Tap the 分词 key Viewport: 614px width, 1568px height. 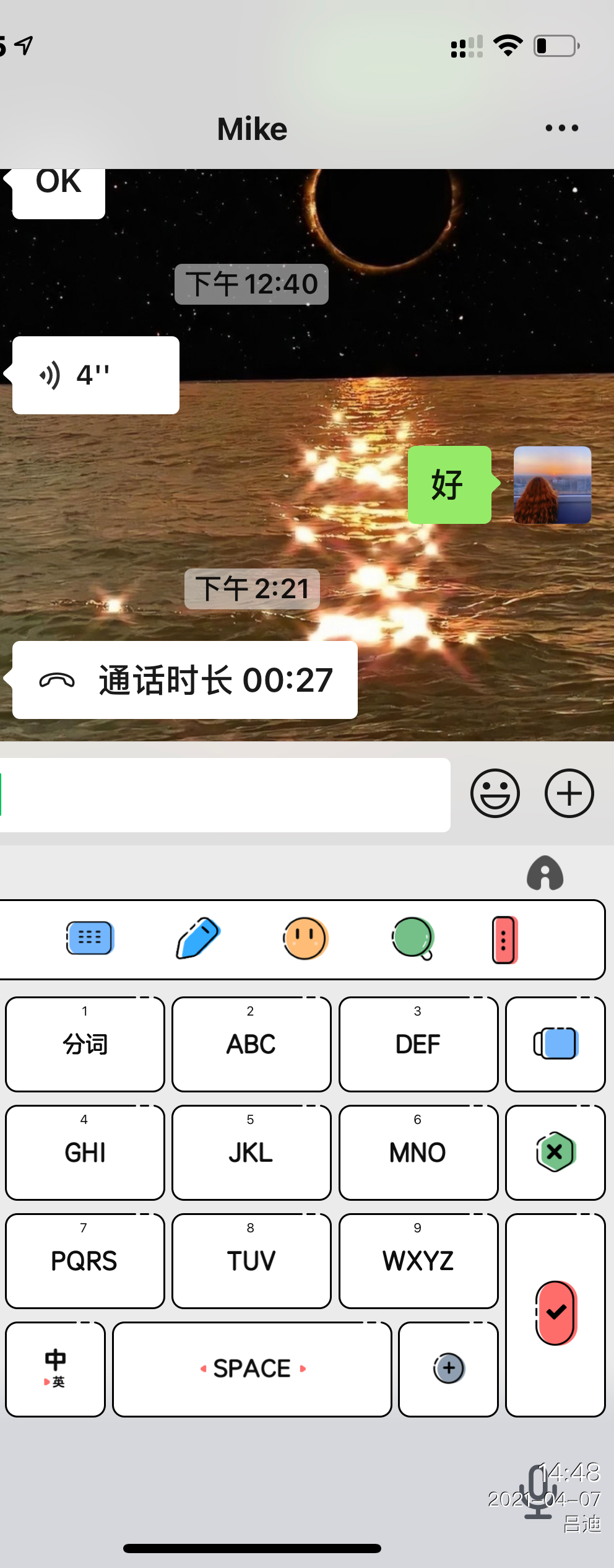coord(85,1044)
